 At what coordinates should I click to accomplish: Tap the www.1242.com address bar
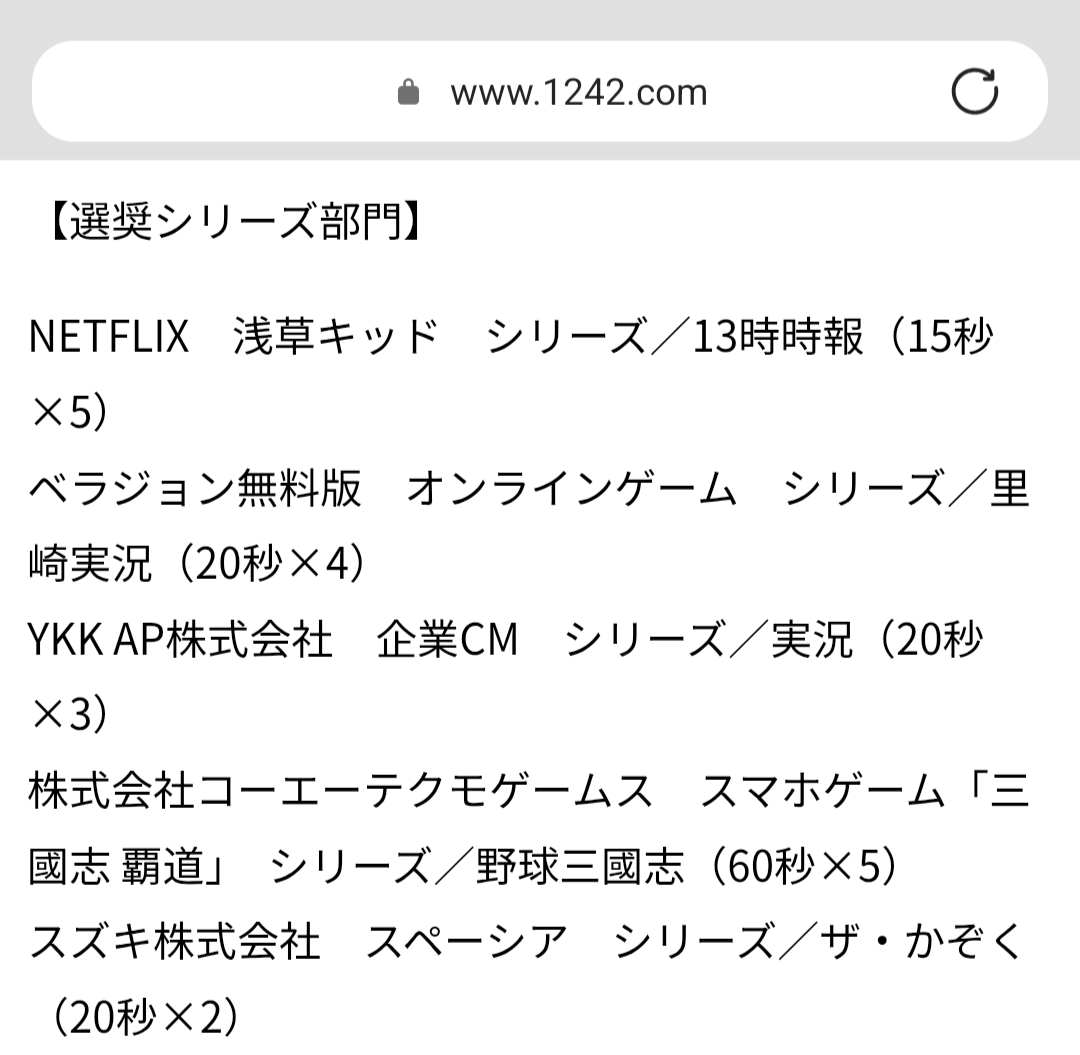click(578, 93)
